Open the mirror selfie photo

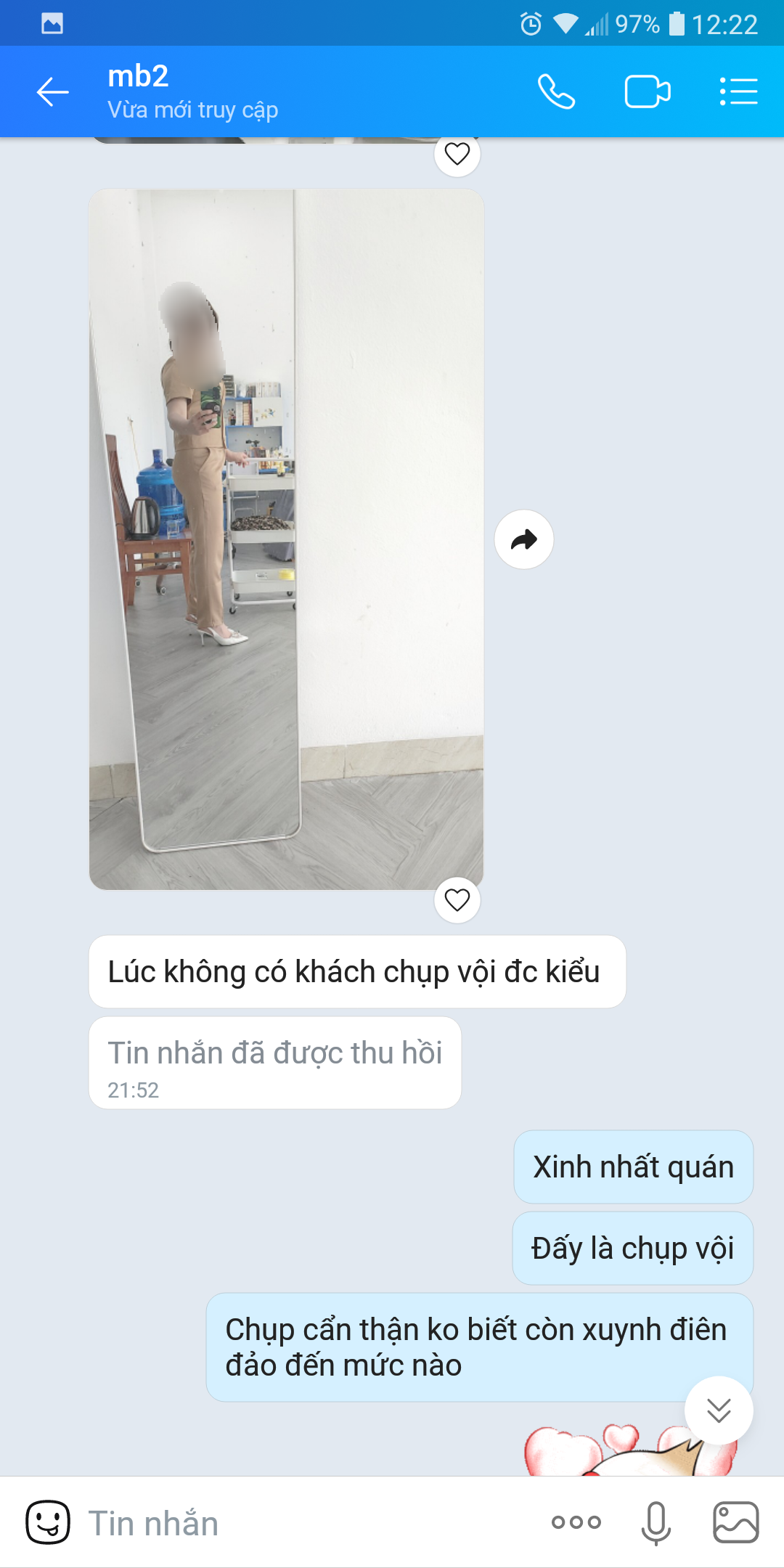click(286, 539)
